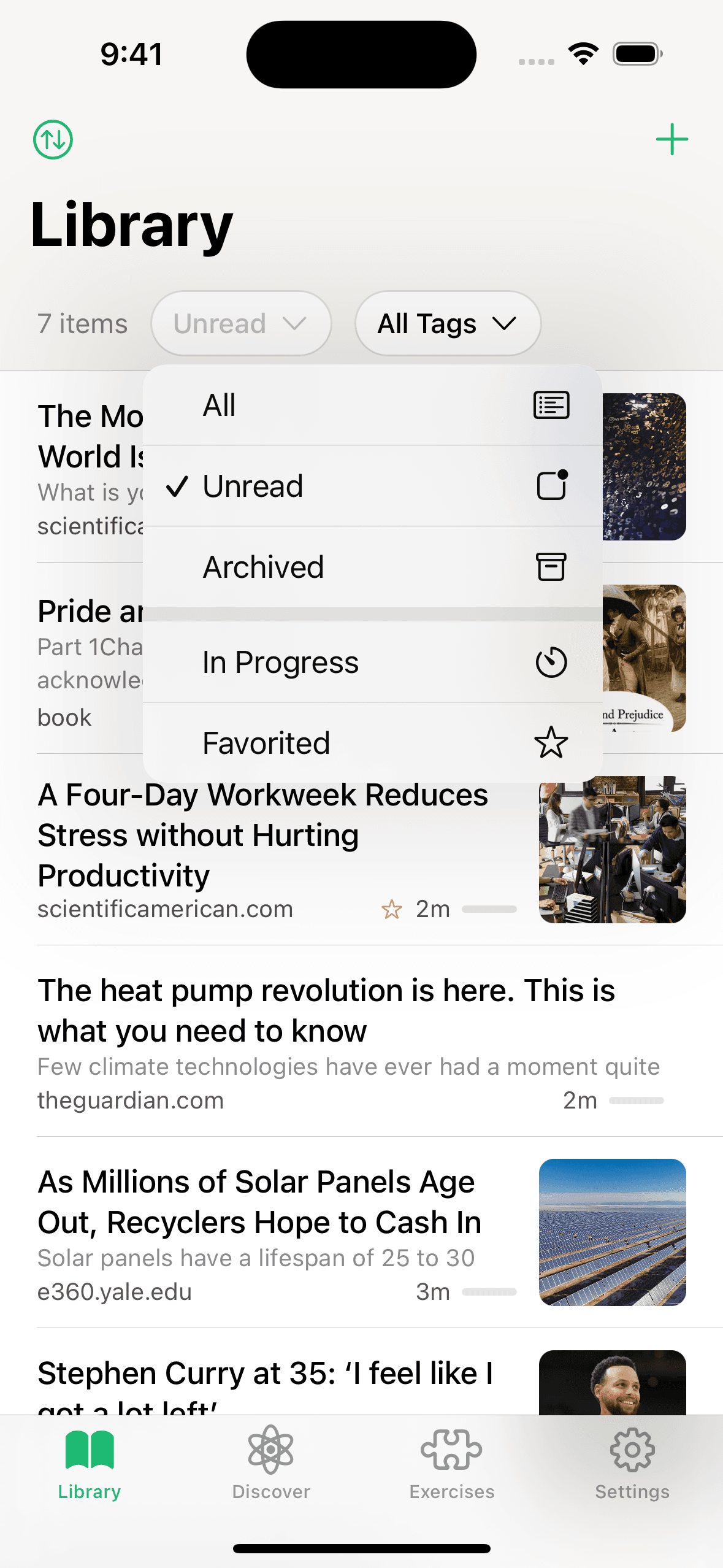
Task: Show In Progress items
Action: coord(372,662)
